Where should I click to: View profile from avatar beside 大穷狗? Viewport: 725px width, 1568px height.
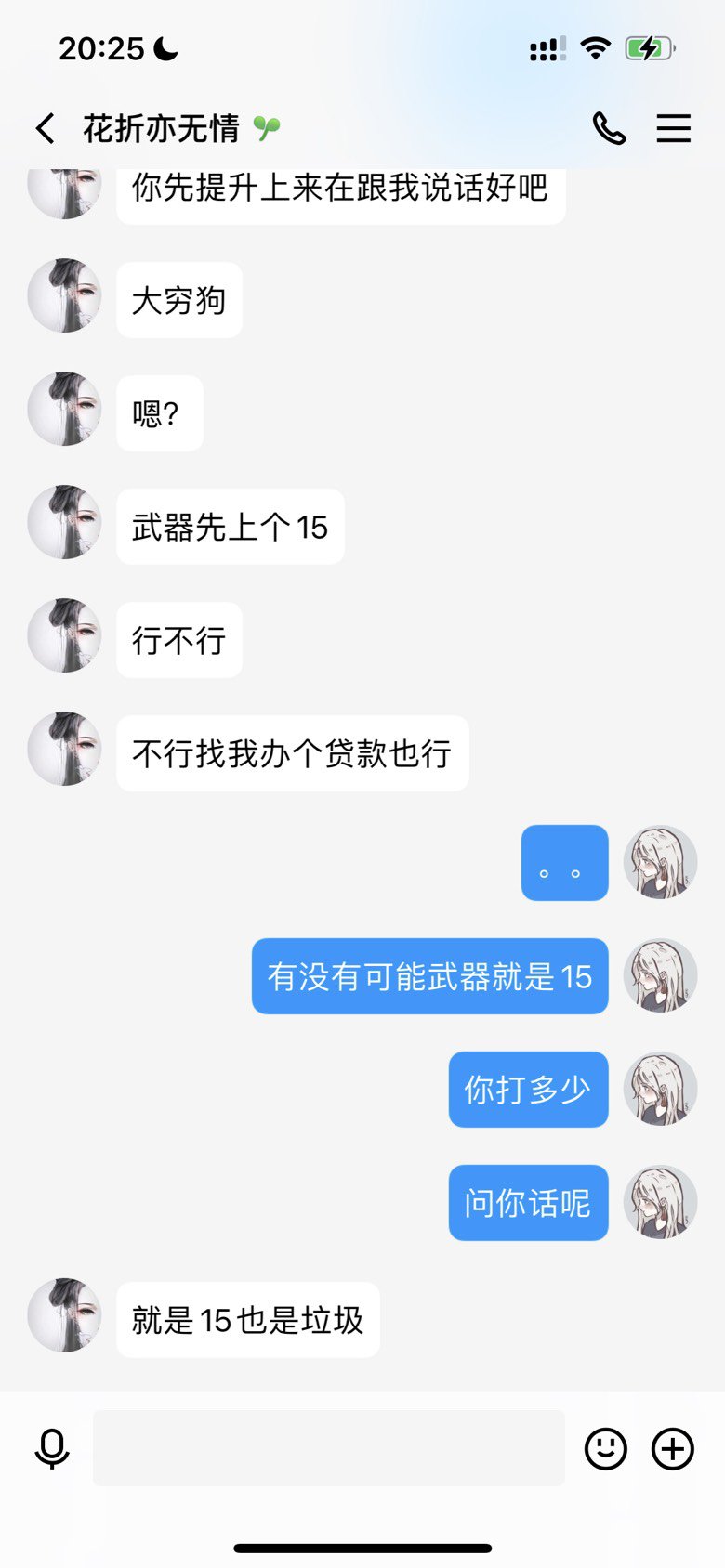point(65,296)
